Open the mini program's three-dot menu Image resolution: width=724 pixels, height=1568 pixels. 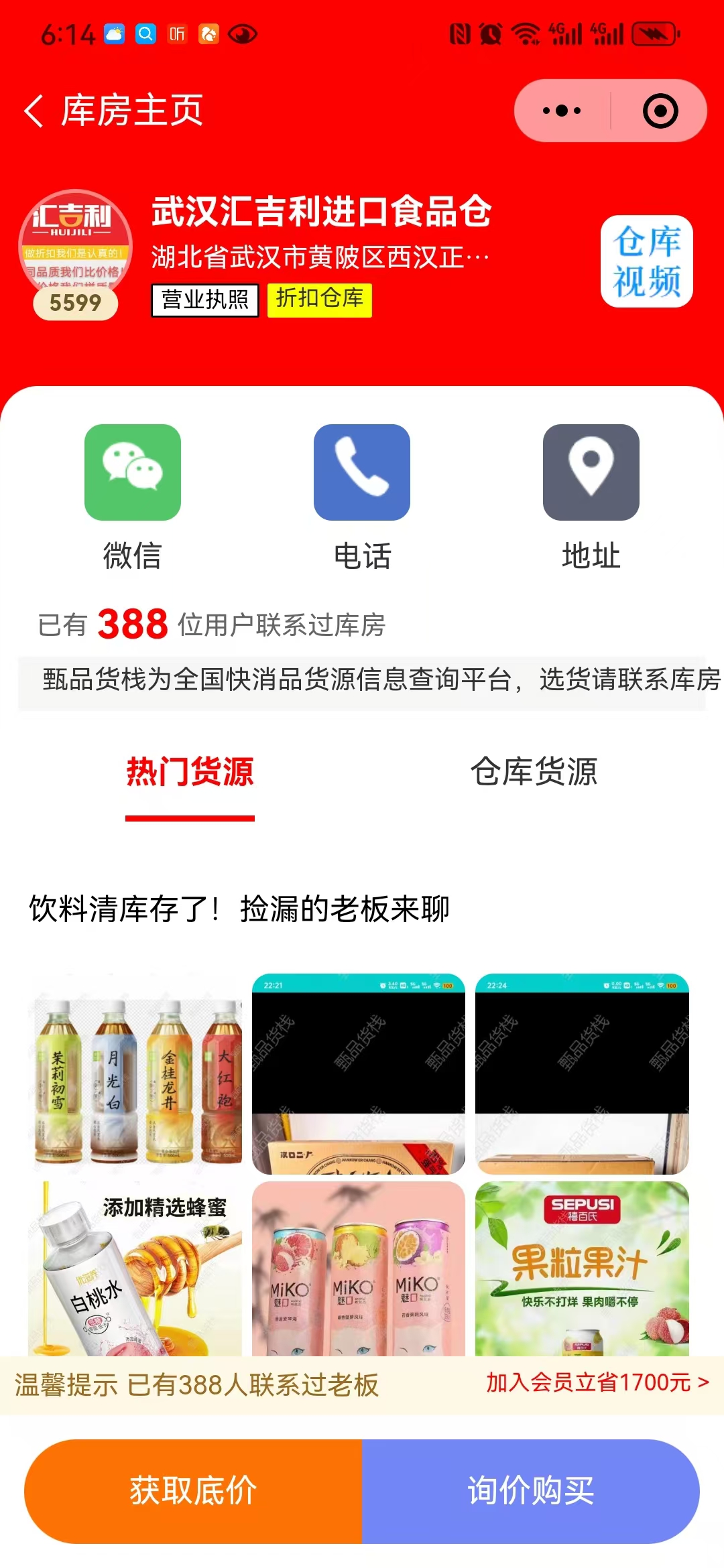pos(562,111)
